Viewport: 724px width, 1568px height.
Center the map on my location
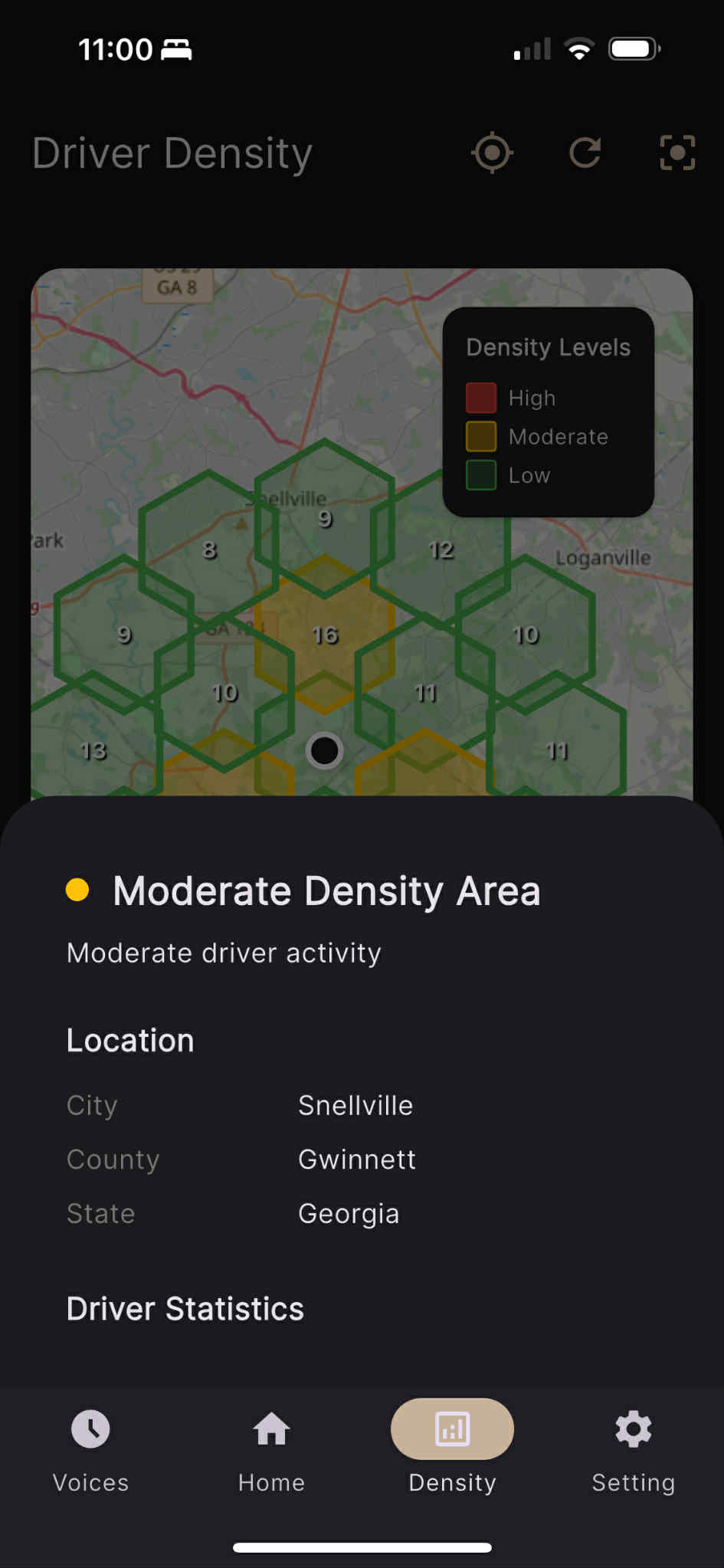click(492, 153)
